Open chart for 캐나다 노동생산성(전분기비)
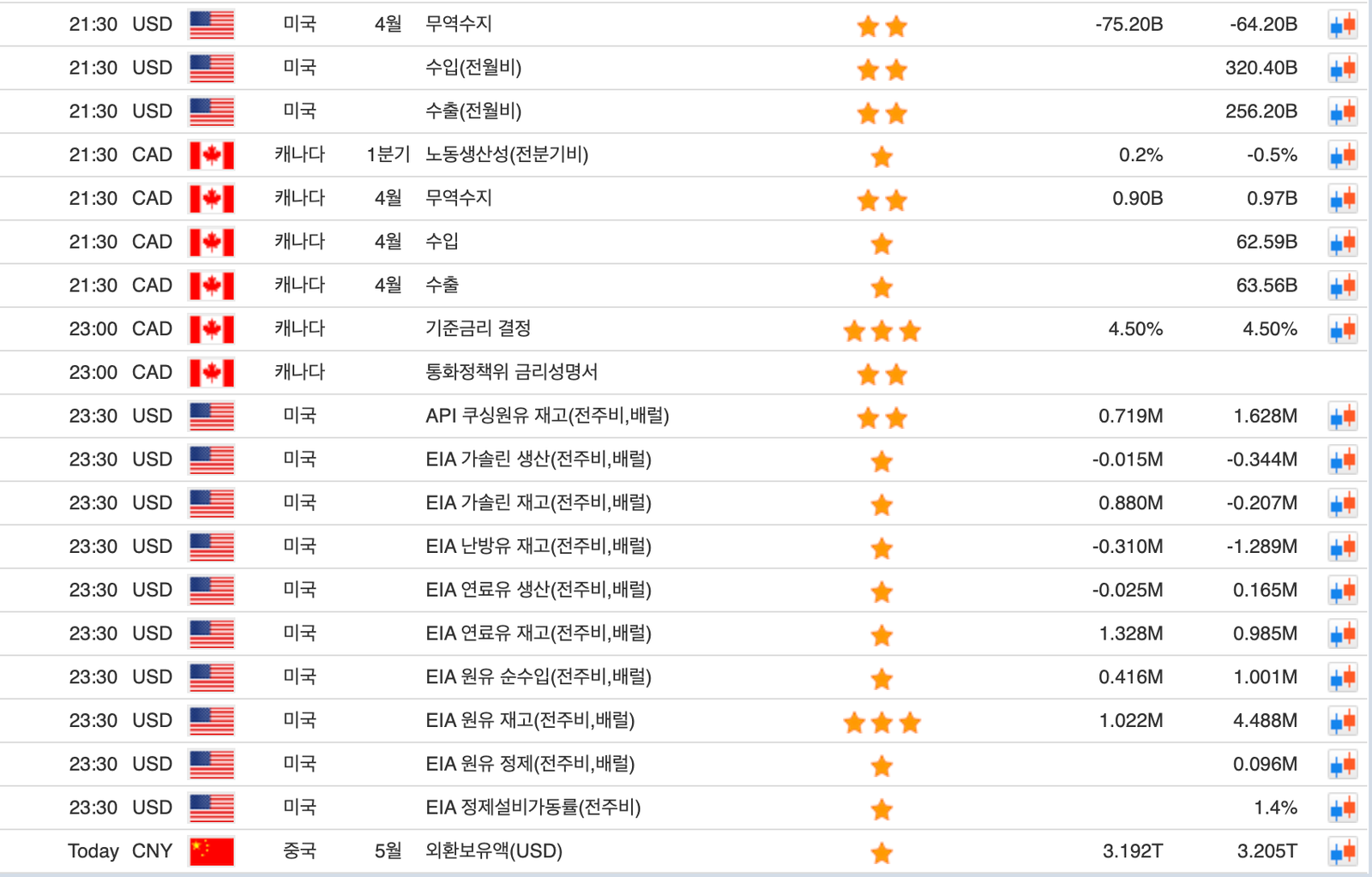The height and width of the screenshot is (877, 1372). (1342, 156)
